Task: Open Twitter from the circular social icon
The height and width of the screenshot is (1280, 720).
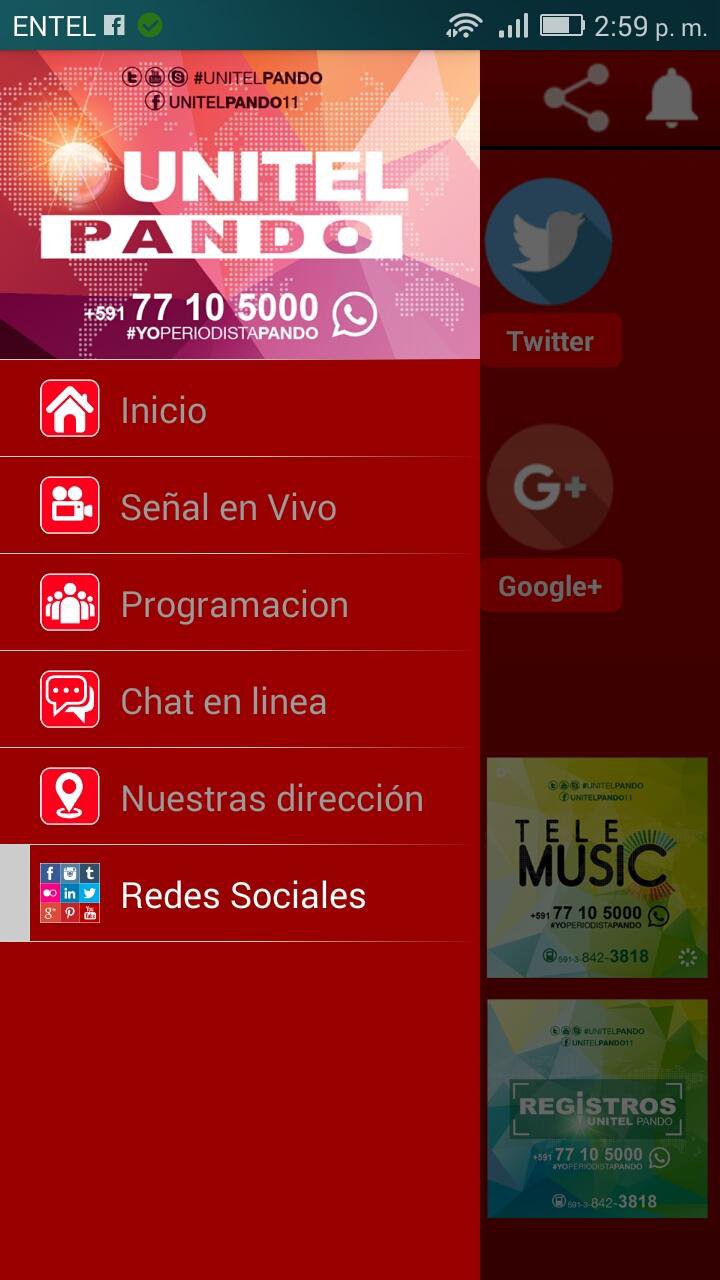Action: coord(549,241)
